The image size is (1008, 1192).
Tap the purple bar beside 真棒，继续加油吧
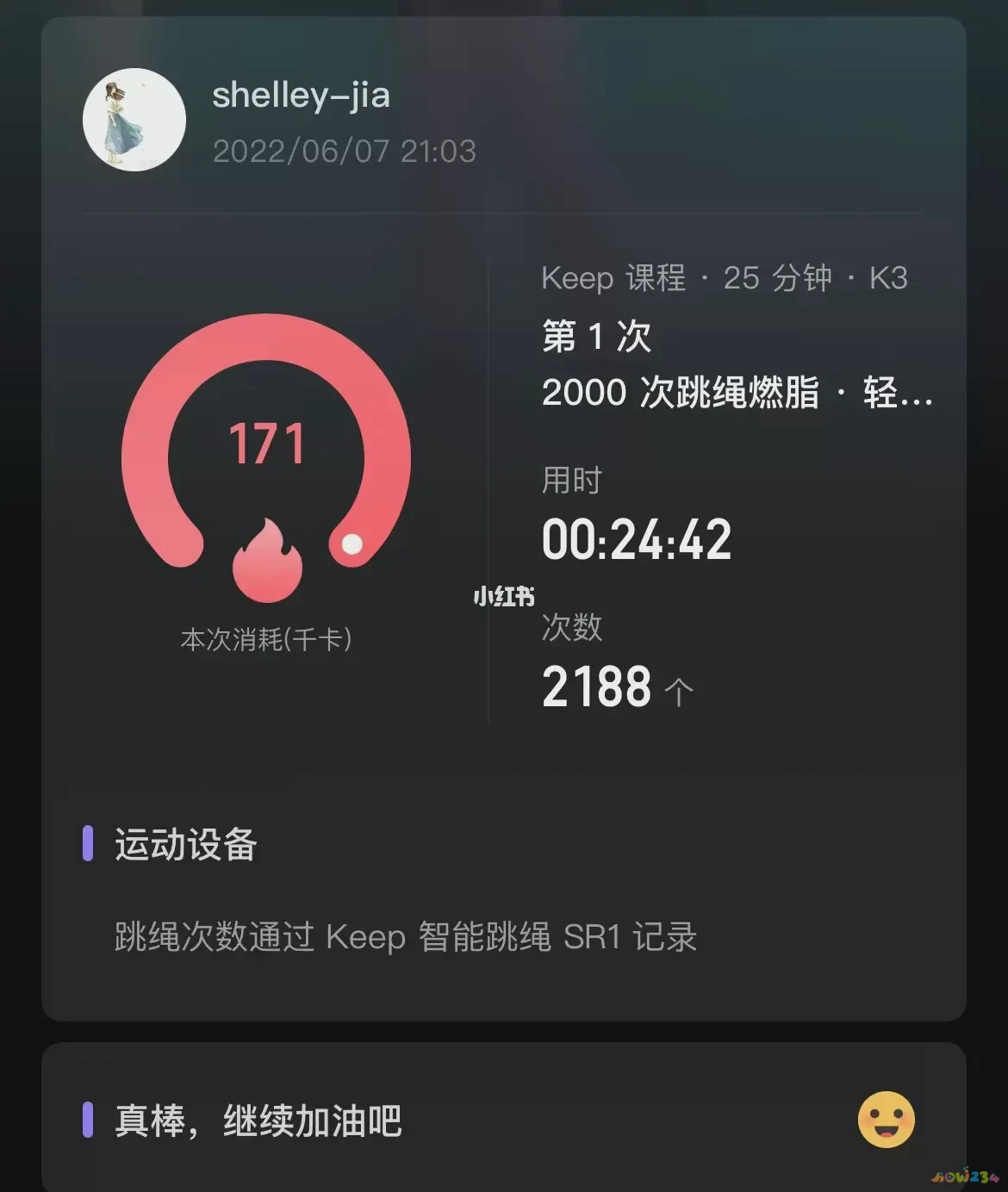pyautogui.click(x=87, y=1121)
